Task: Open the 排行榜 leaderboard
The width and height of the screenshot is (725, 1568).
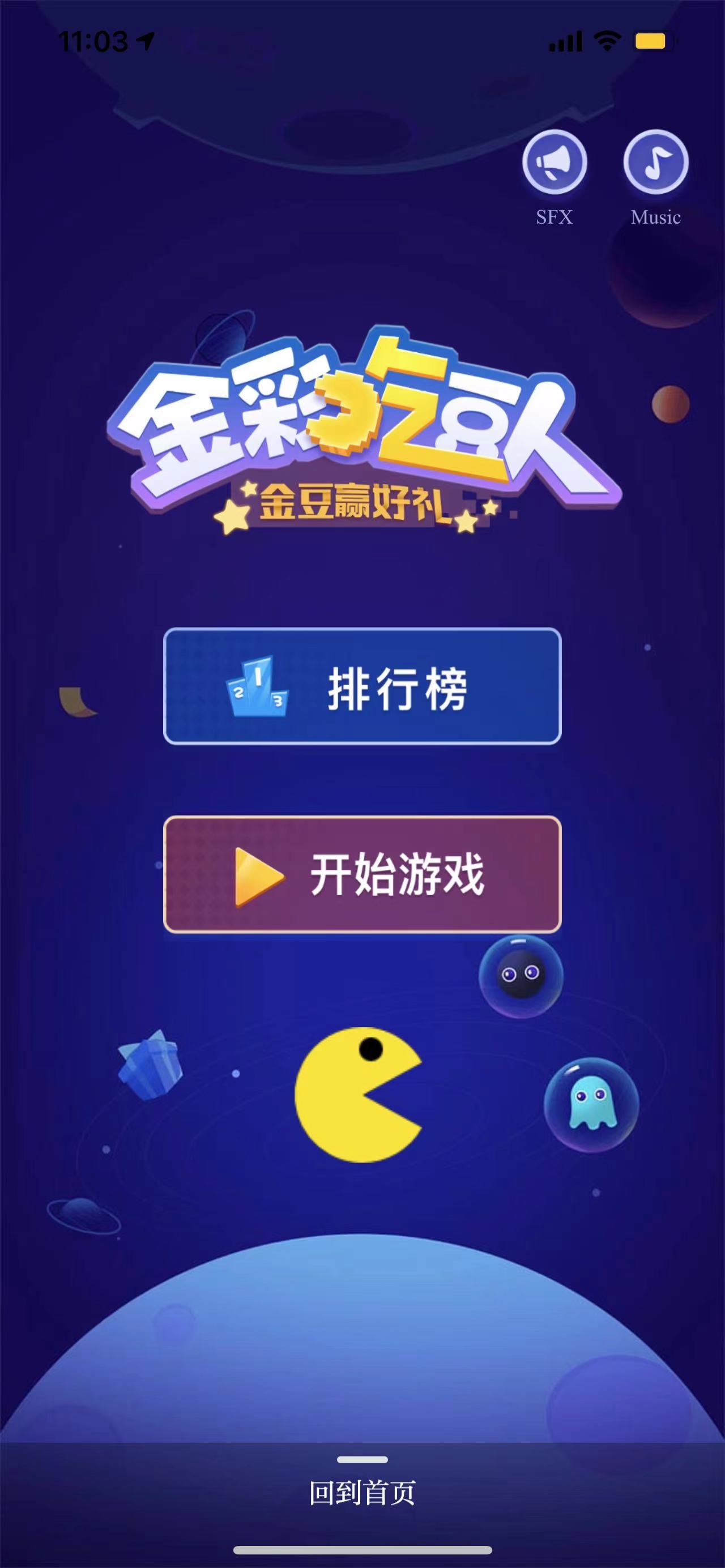Action: (x=362, y=686)
